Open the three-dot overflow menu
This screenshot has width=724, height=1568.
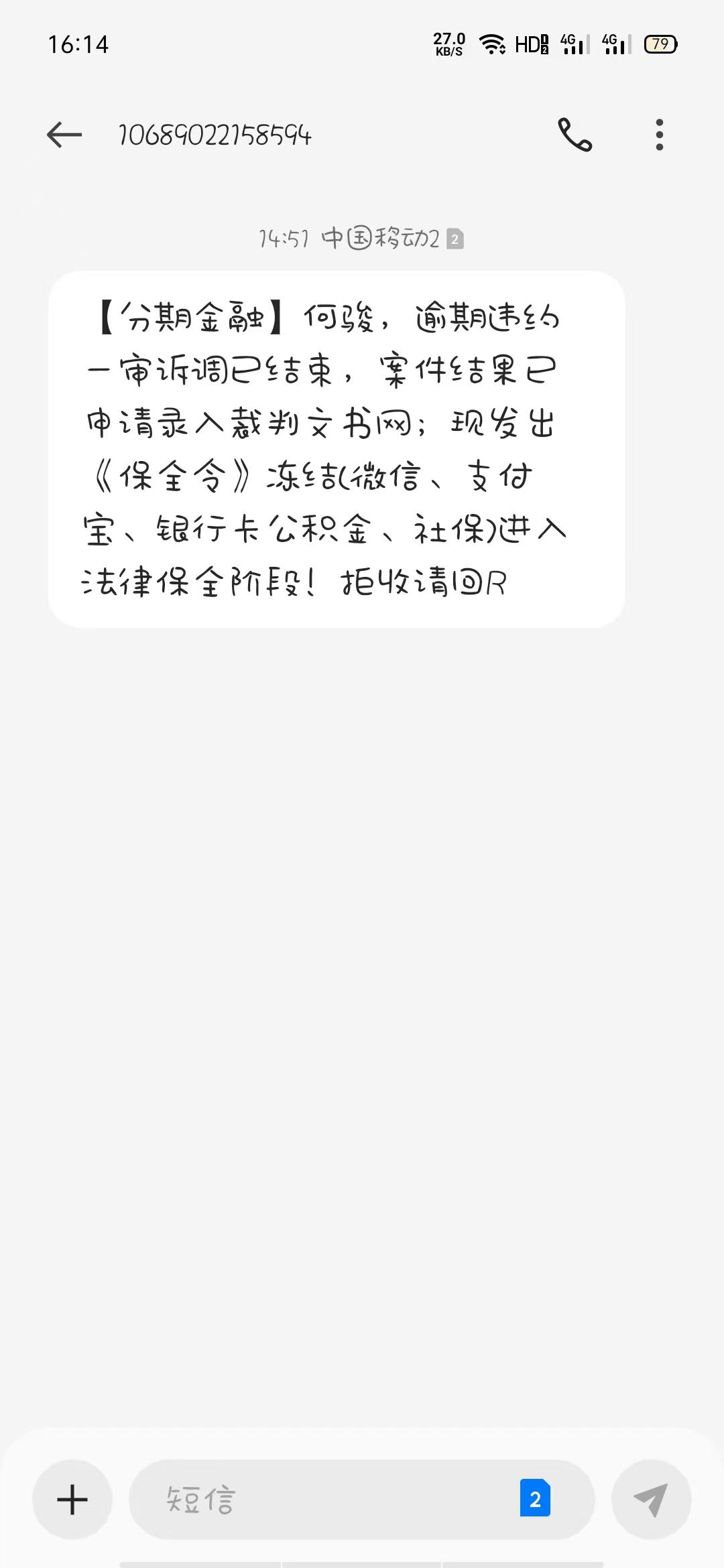(x=660, y=135)
